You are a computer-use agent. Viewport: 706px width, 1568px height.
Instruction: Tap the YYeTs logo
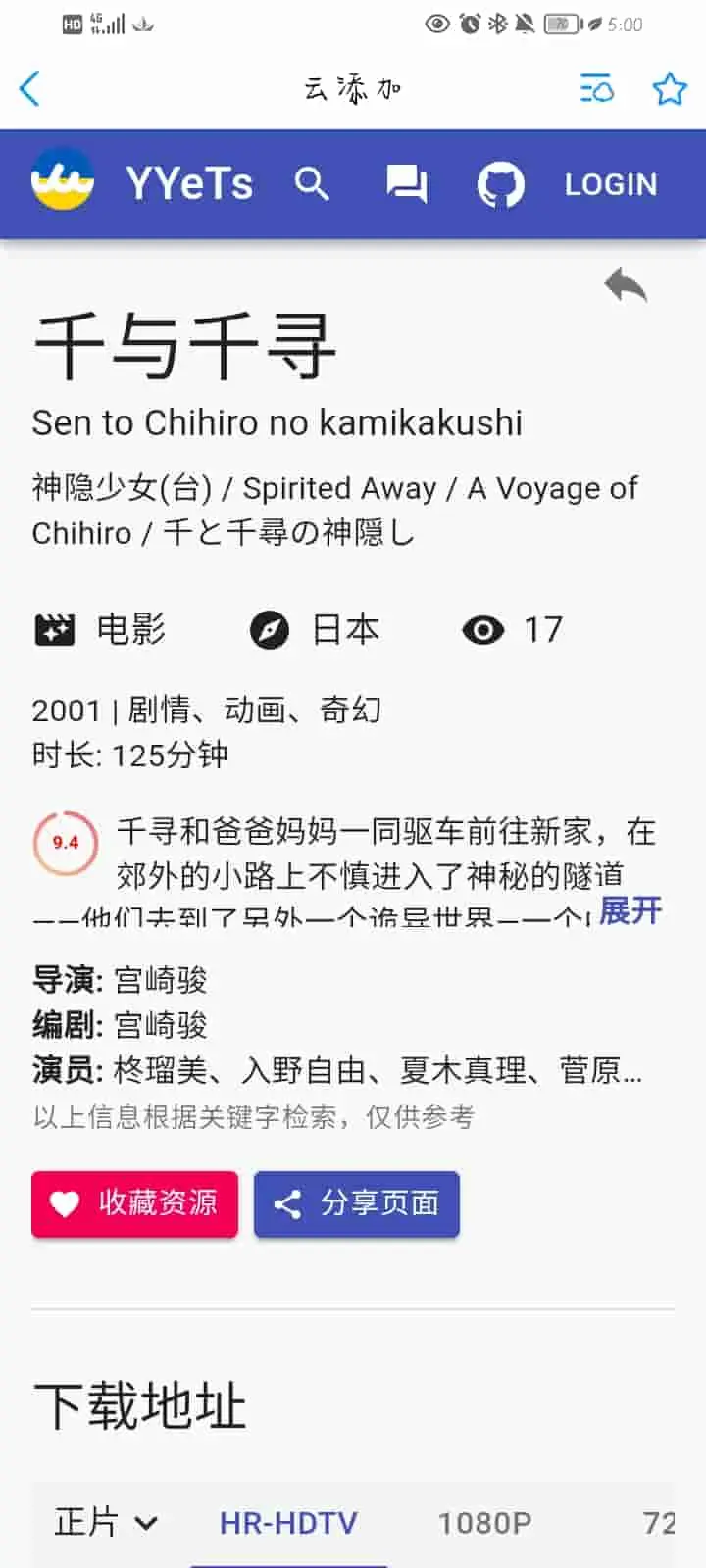[63, 178]
